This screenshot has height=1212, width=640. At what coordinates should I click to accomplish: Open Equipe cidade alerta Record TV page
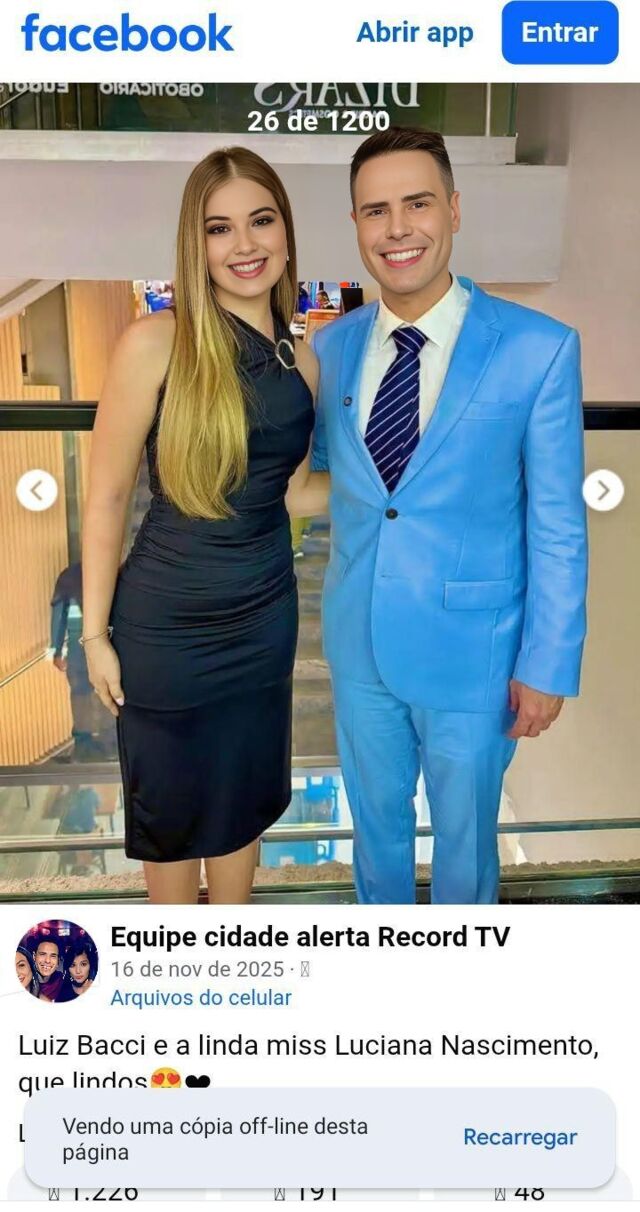pyautogui.click(x=309, y=937)
